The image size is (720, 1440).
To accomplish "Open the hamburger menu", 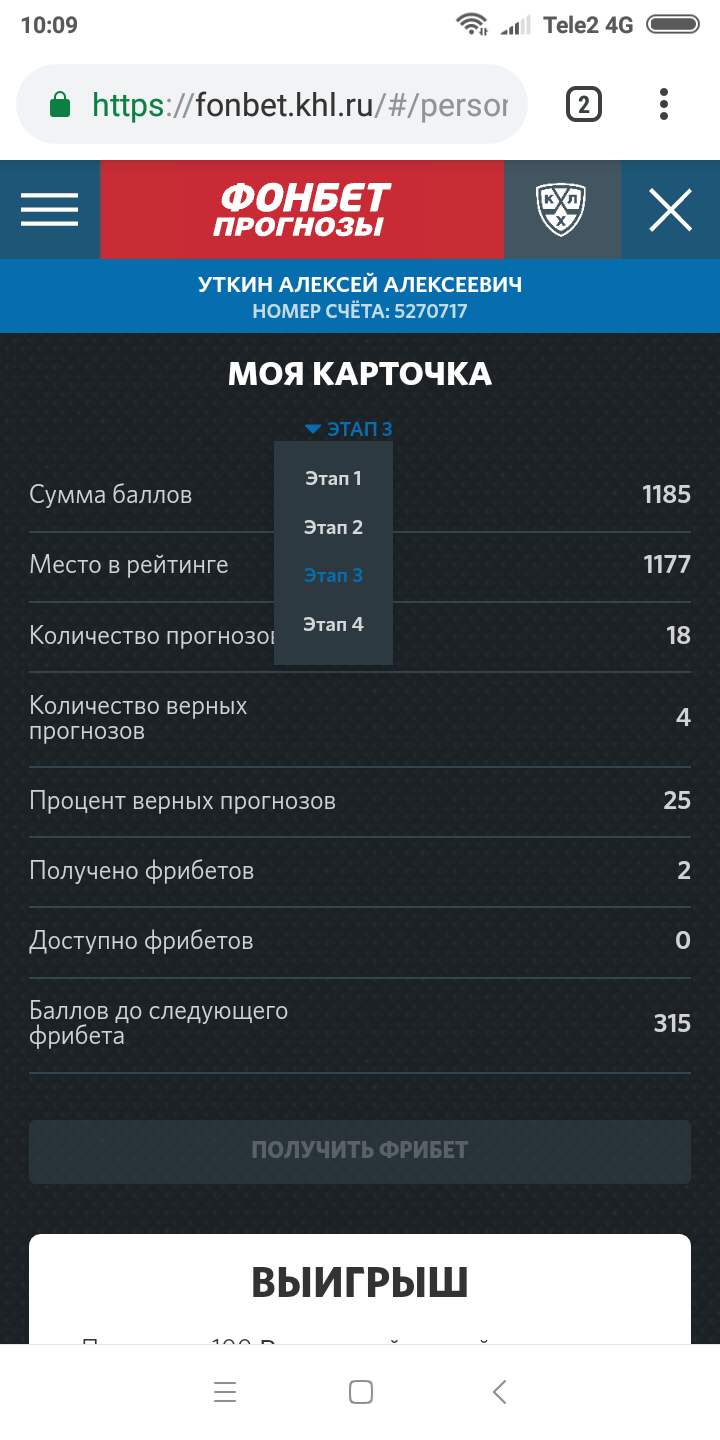I will coord(50,210).
